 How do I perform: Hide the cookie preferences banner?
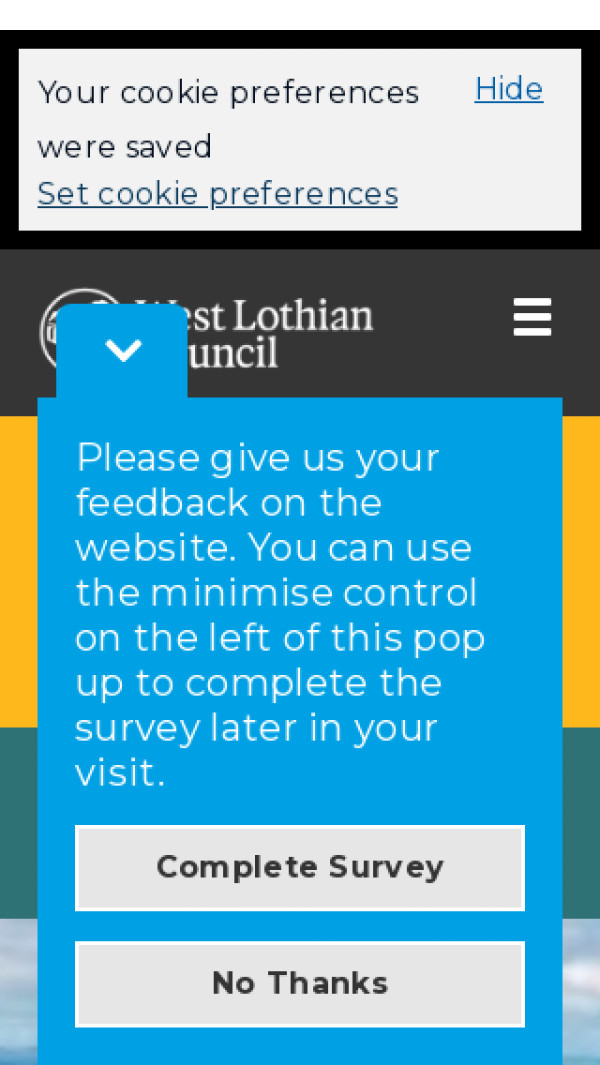click(509, 90)
